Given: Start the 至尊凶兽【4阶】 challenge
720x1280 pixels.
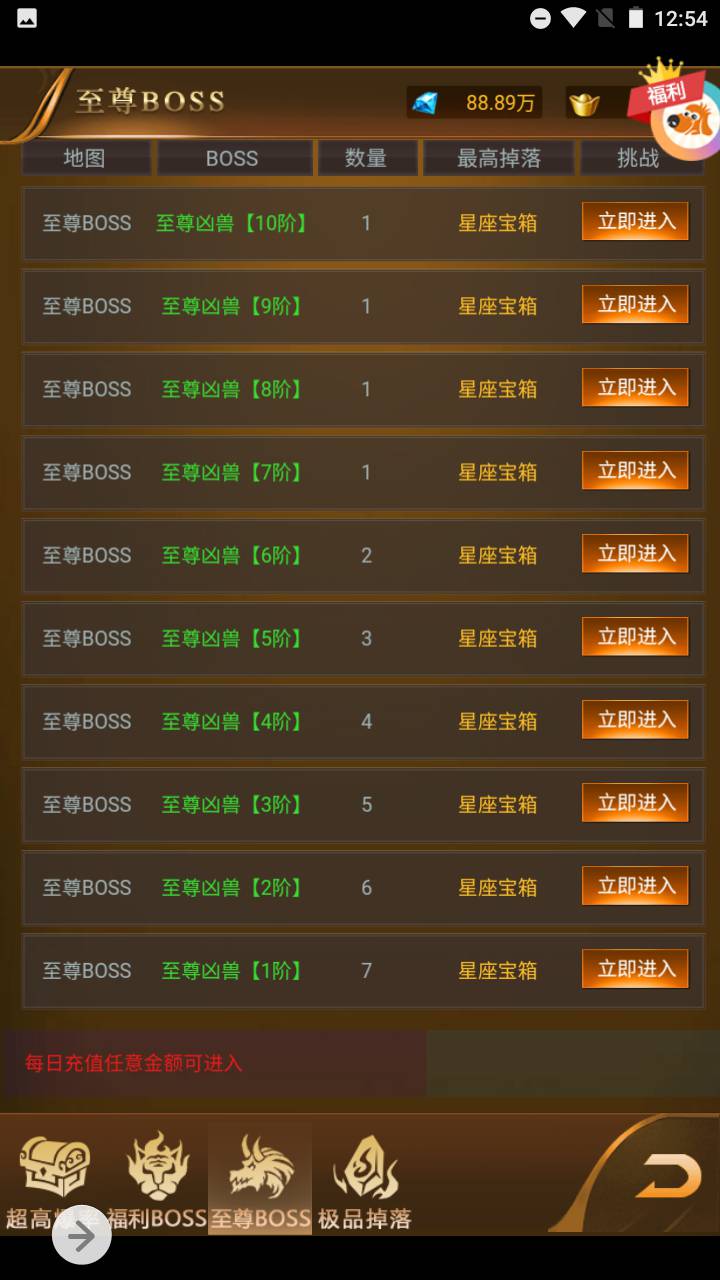Looking at the screenshot, I should pyautogui.click(x=635, y=720).
